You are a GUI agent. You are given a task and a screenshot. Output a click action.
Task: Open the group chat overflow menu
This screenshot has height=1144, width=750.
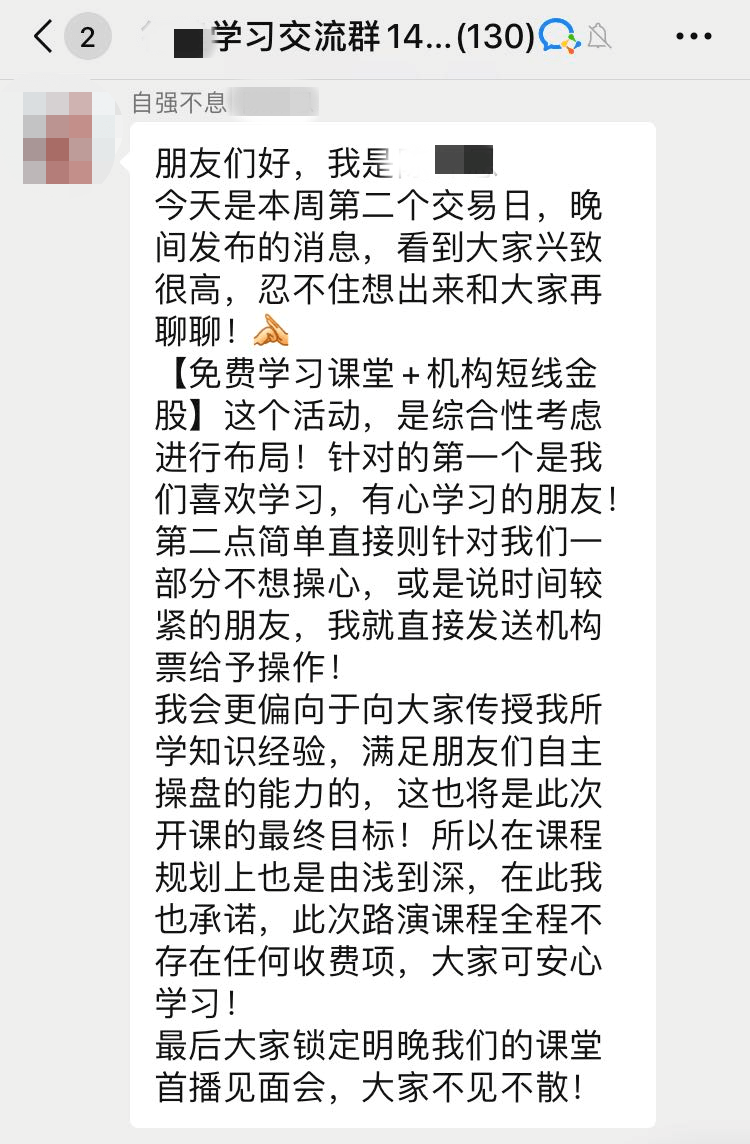point(693,38)
